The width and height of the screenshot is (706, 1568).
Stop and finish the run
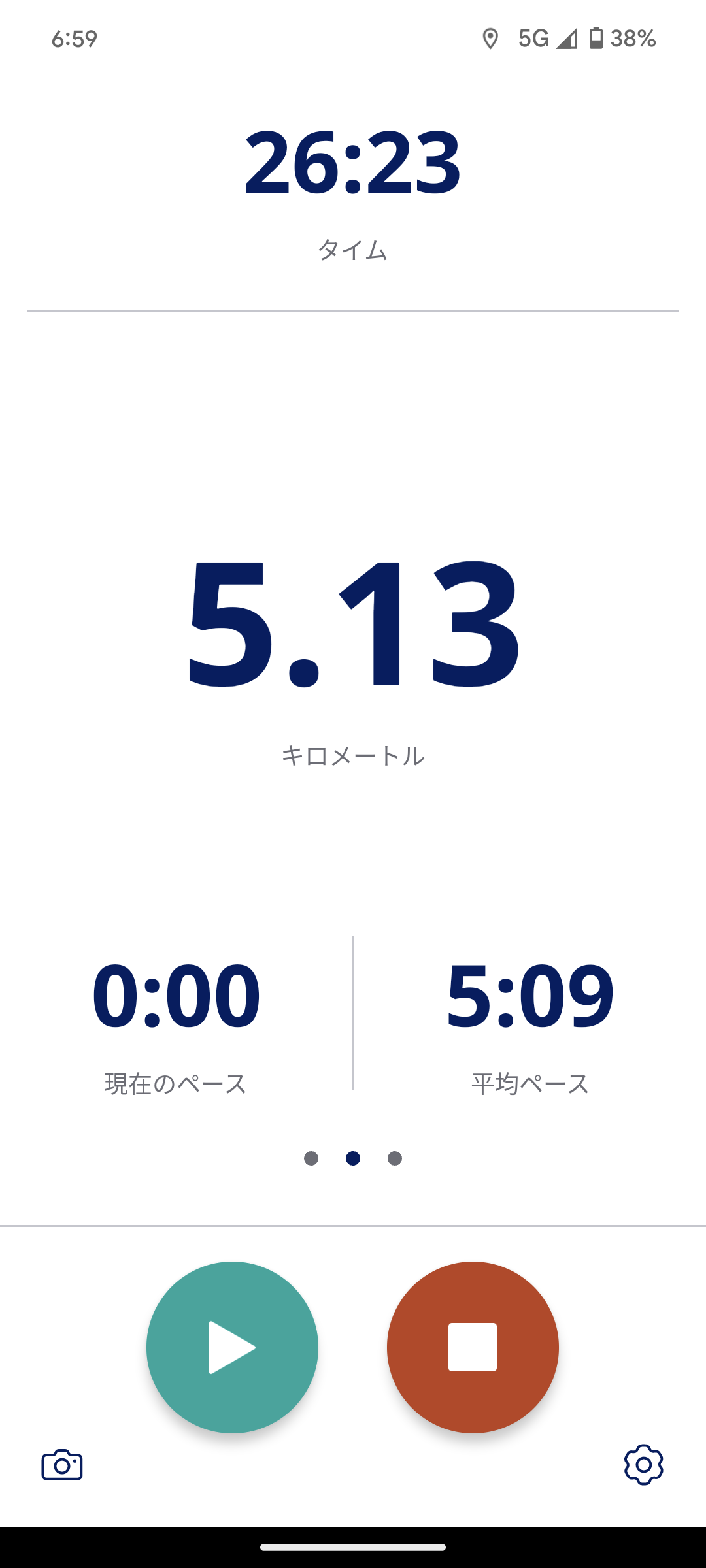tap(473, 1347)
